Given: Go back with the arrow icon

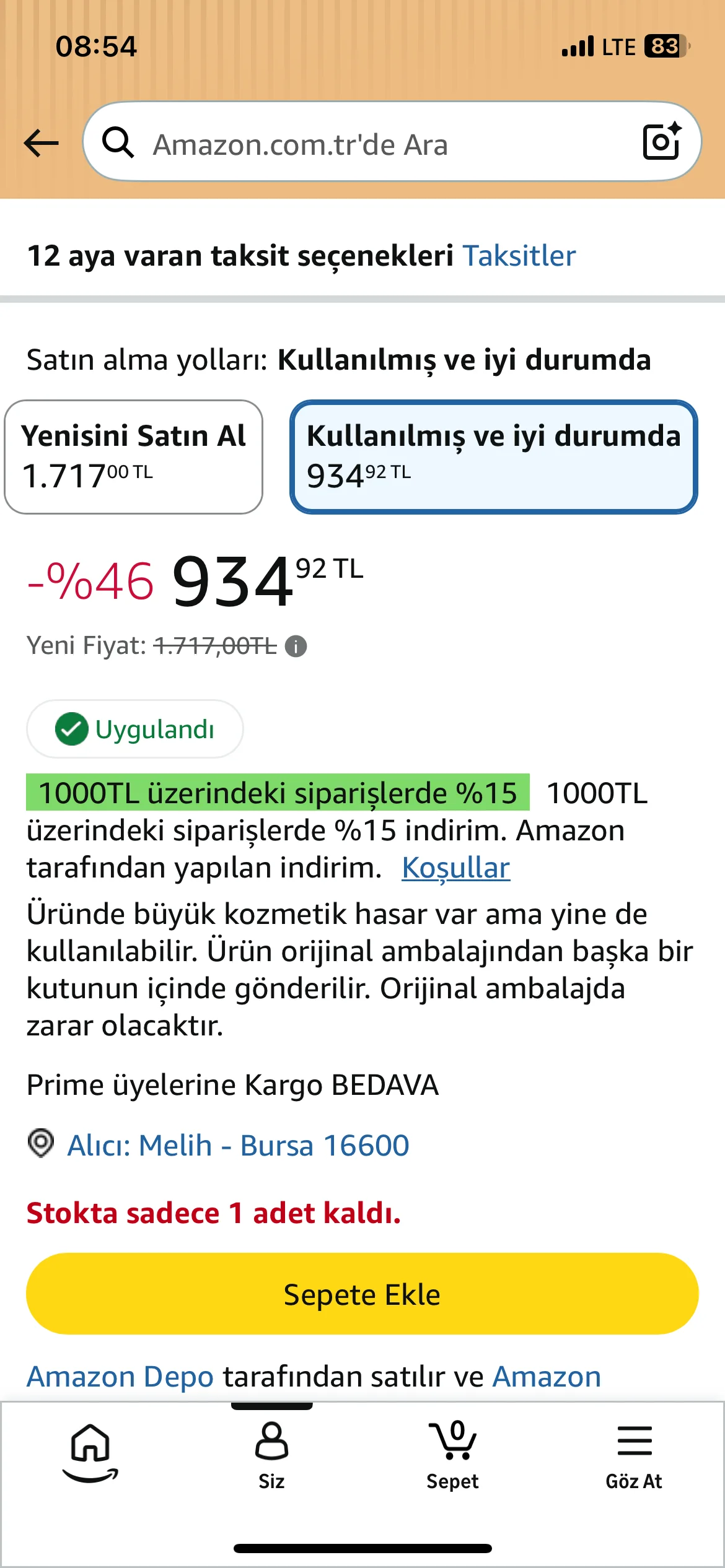Looking at the screenshot, I should (41, 143).
